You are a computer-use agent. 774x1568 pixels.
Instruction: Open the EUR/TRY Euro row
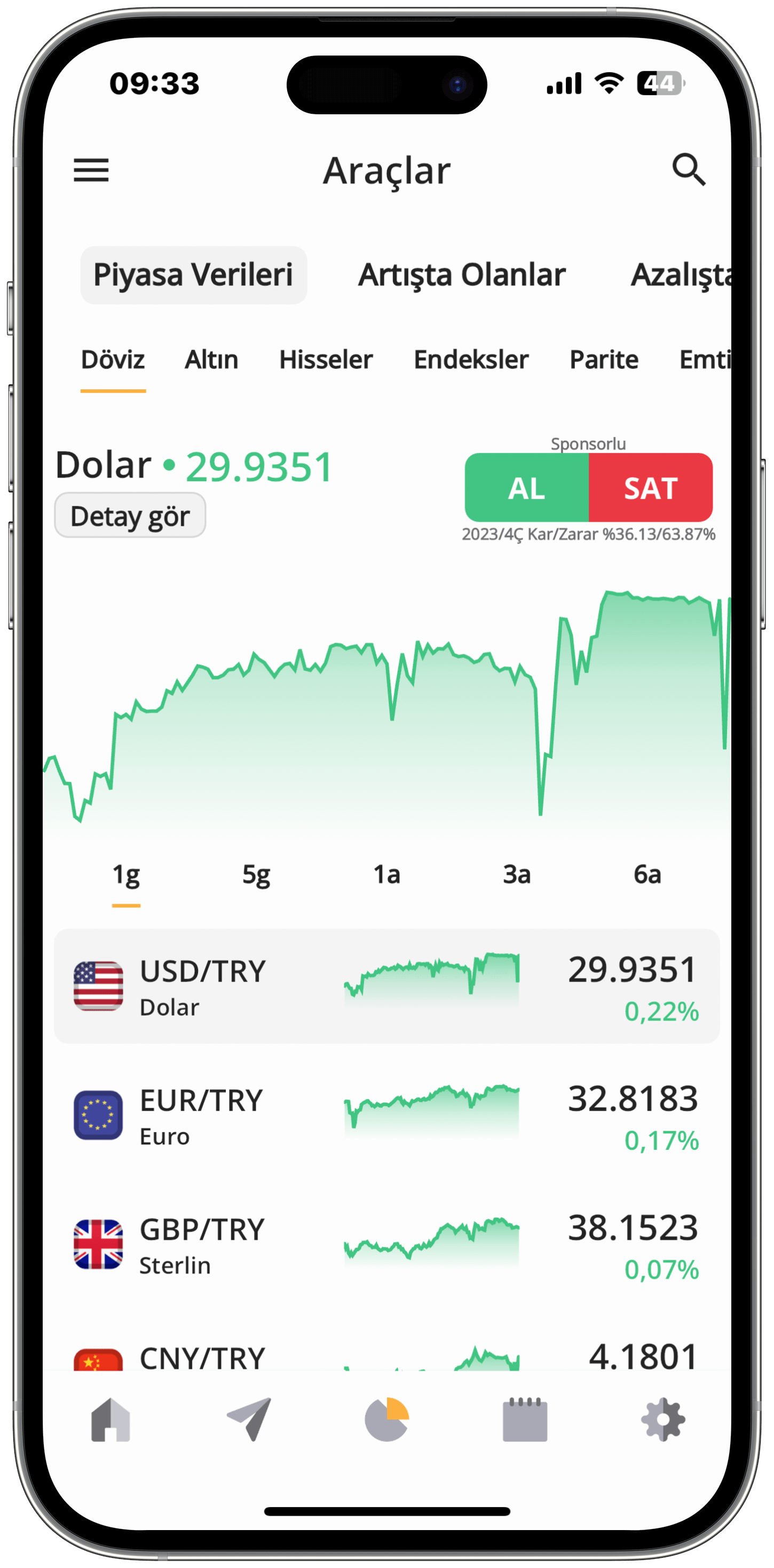point(386,1115)
